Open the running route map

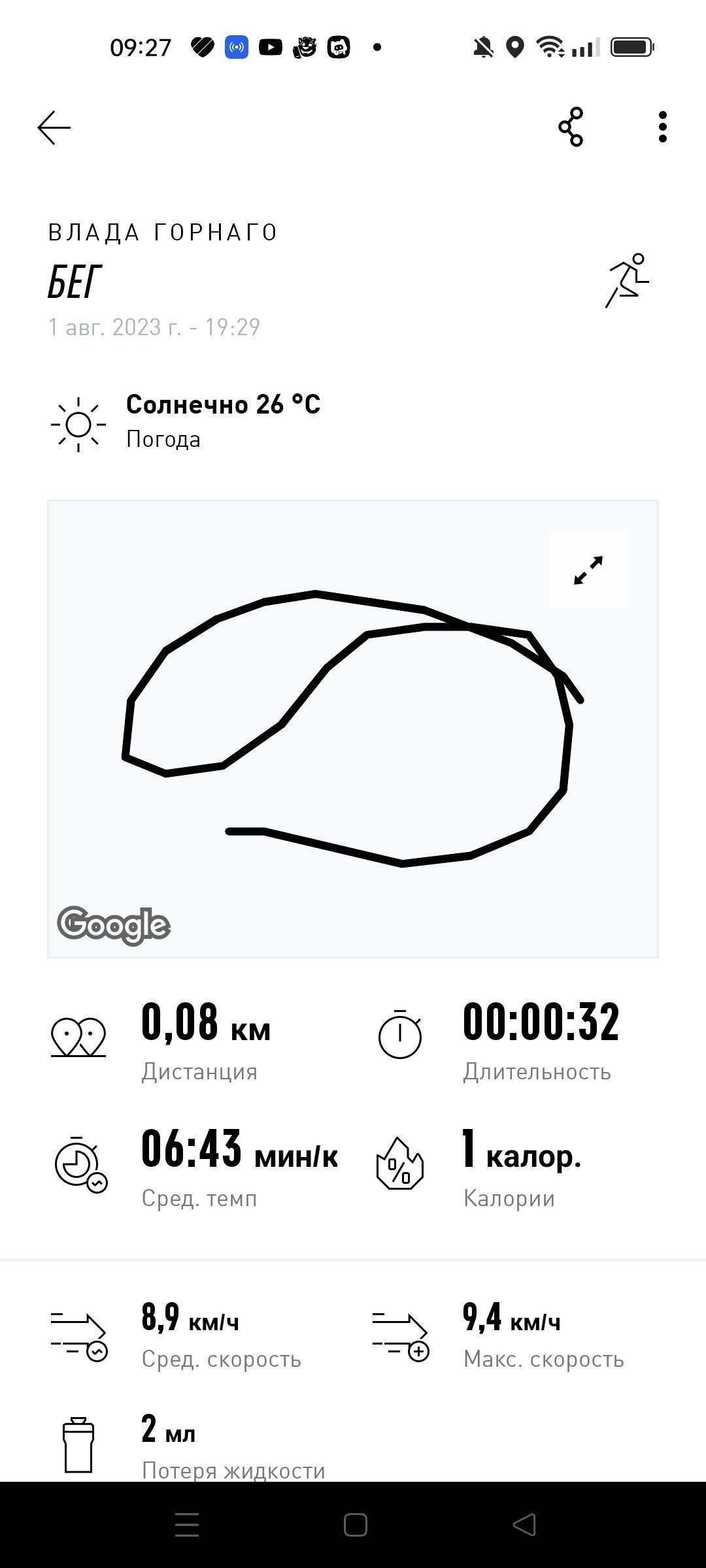[x=353, y=729]
